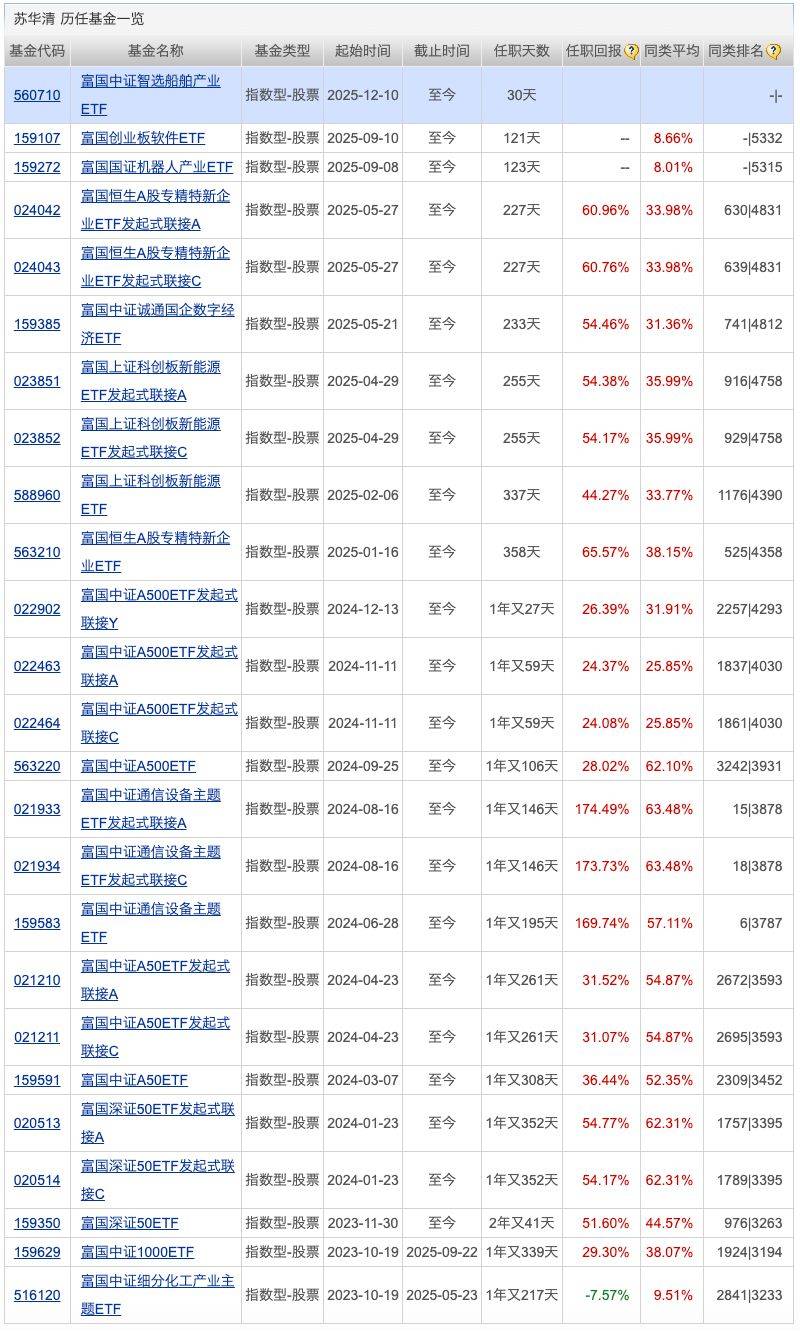Open 富国中证通信设备主题ETF发起式联接A
The image size is (800, 1332).
coord(151,809)
